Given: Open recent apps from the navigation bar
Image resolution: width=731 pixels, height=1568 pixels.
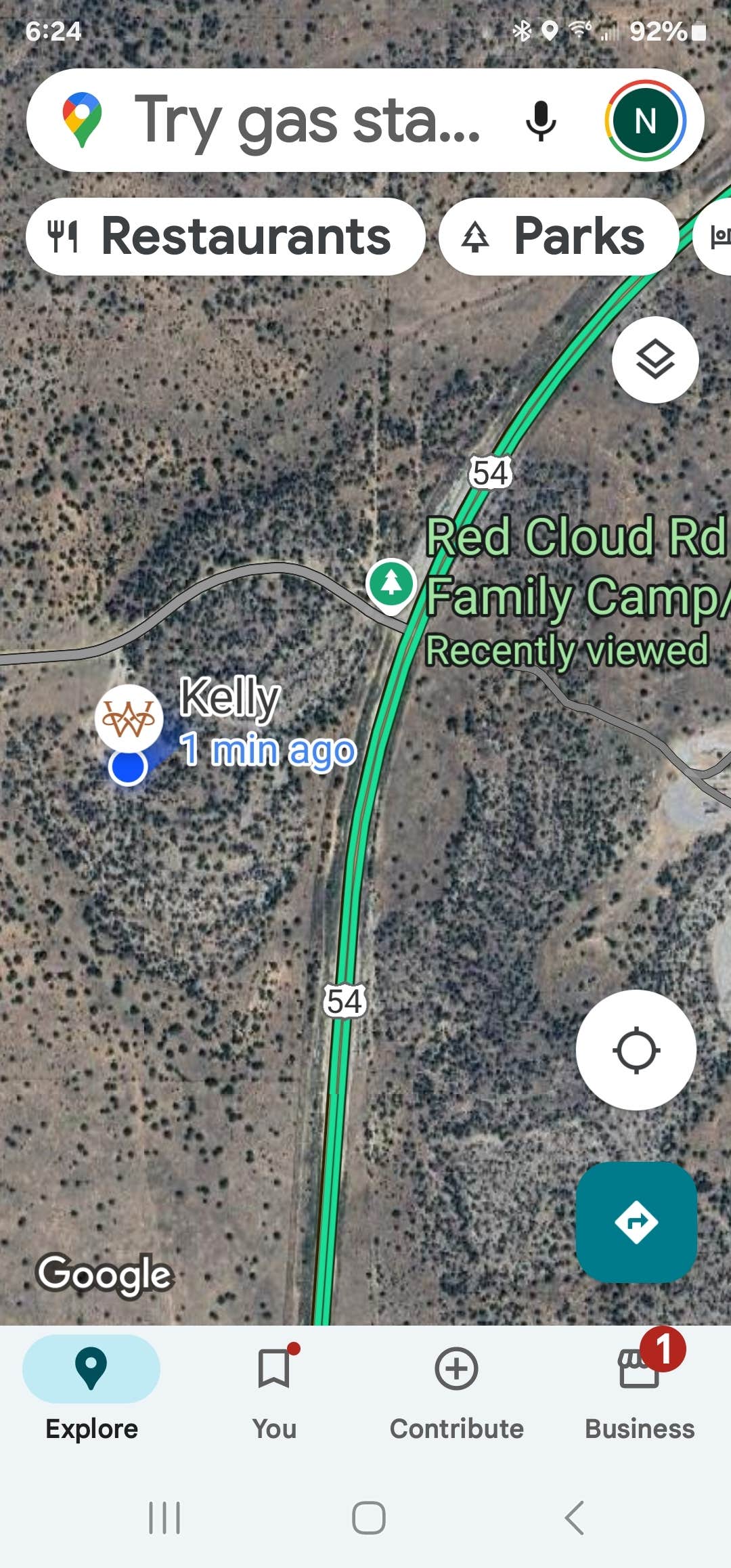Looking at the screenshot, I should click(x=164, y=1517).
